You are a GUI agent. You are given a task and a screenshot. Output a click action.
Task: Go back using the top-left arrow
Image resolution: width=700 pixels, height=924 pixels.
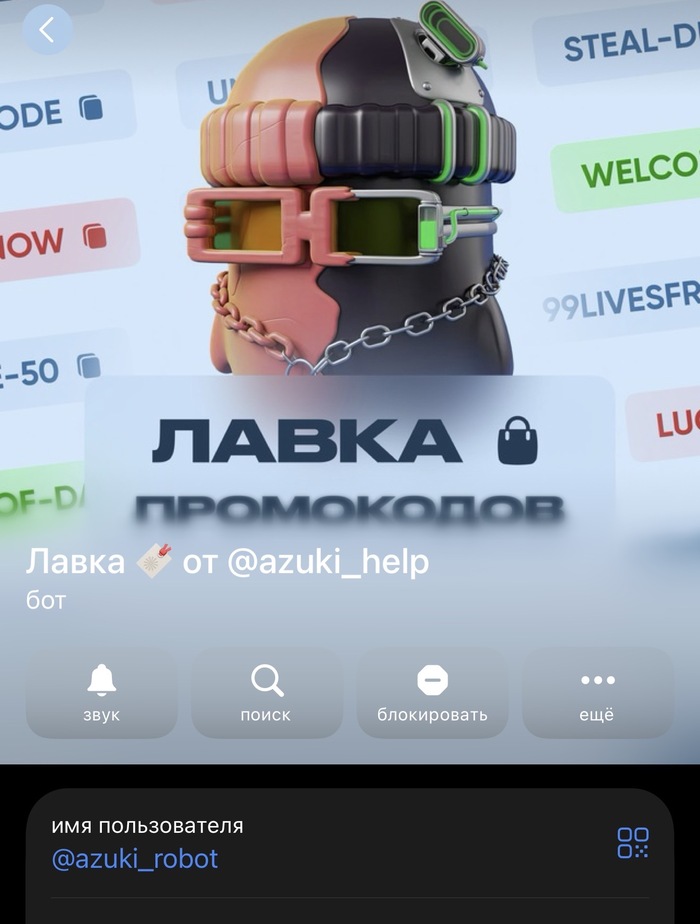point(46,30)
